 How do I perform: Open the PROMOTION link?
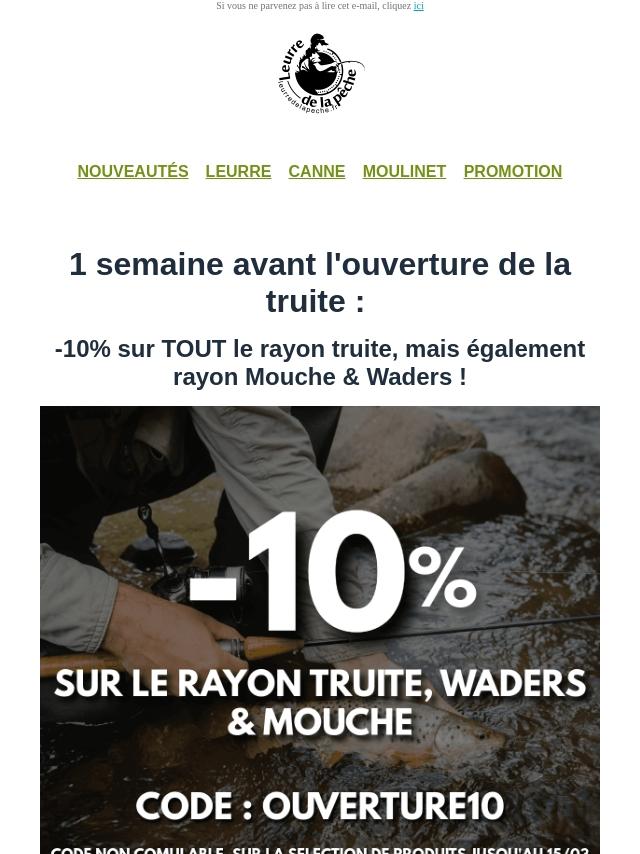(512, 172)
